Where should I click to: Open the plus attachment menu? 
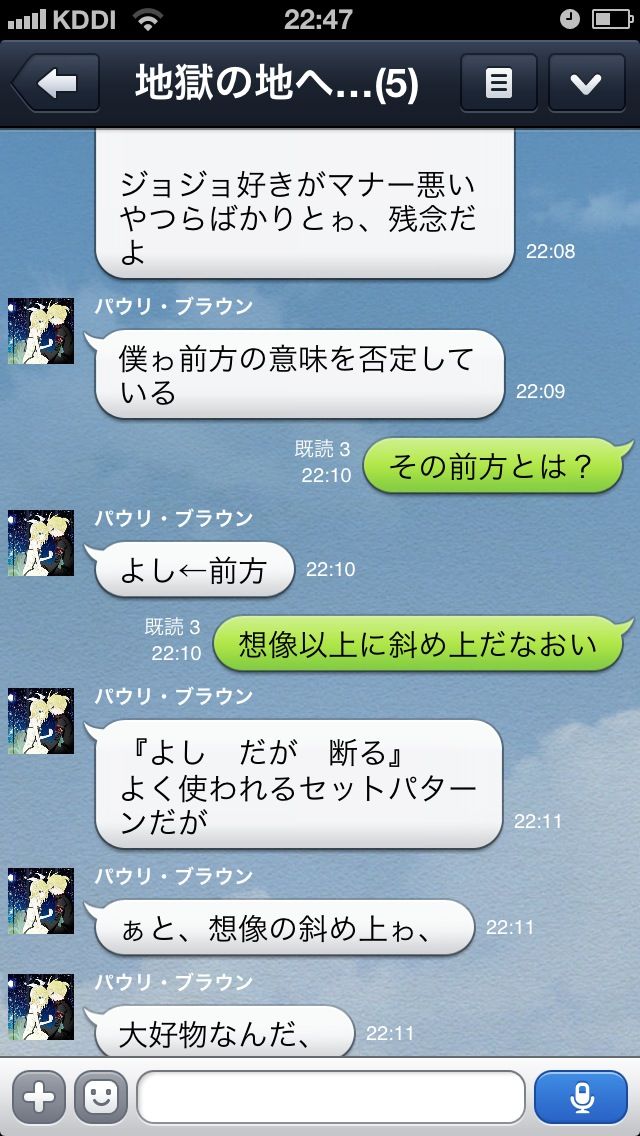38,1097
